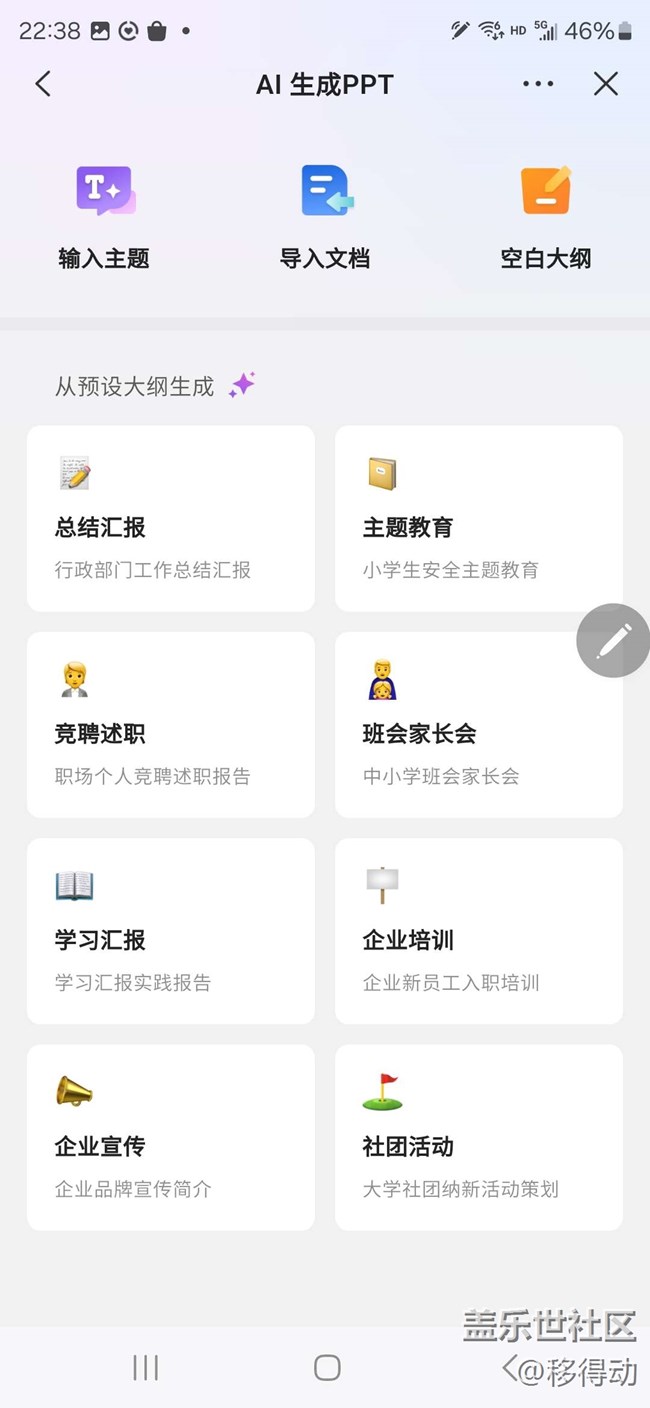The width and height of the screenshot is (650, 1408).
Task: Go back using the header arrow
Action: coord(43,84)
